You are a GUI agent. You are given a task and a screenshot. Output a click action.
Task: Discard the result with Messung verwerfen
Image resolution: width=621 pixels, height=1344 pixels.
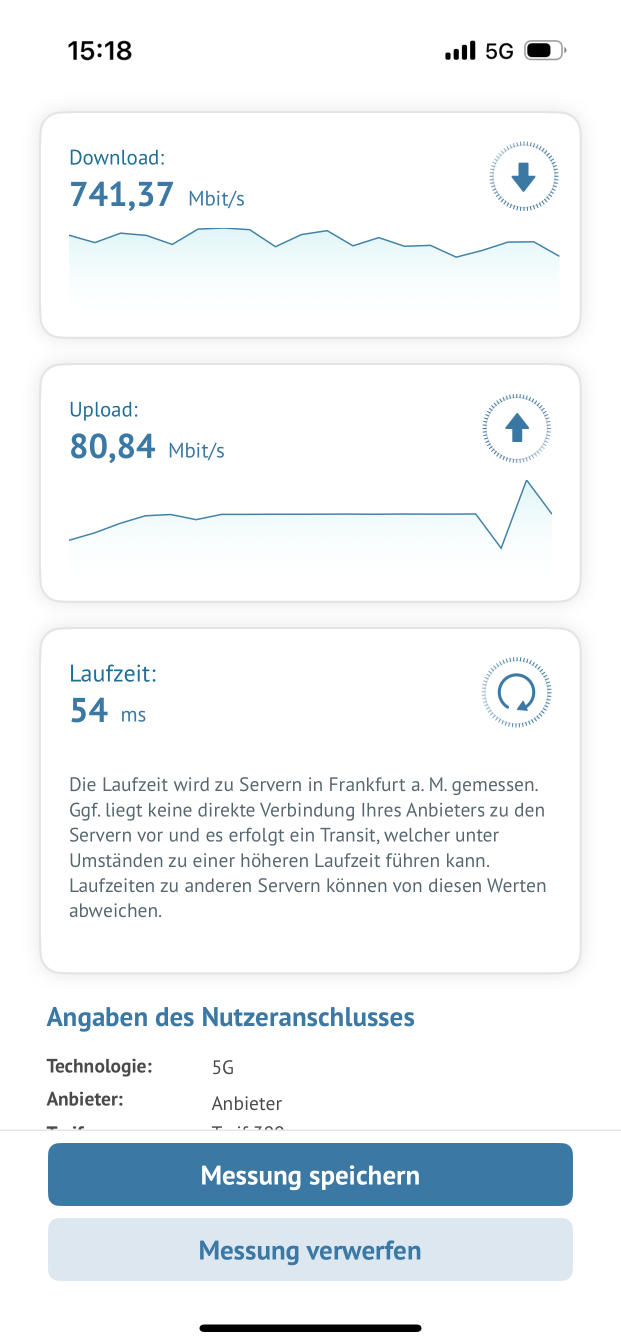(x=310, y=1250)
